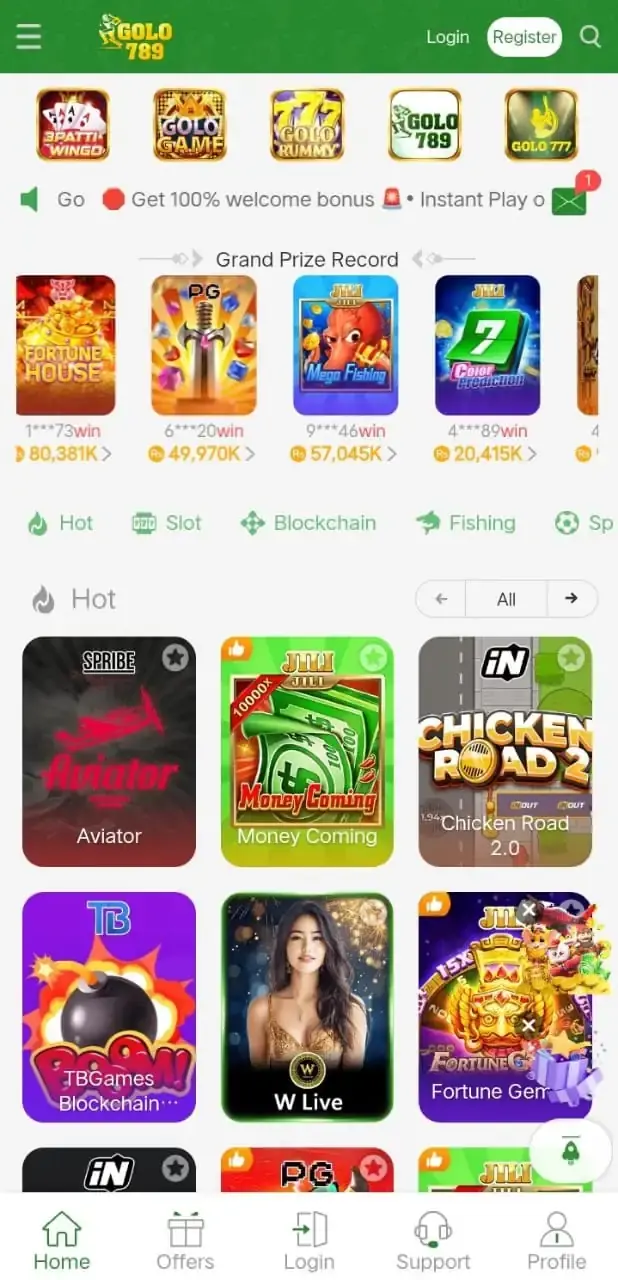Switch to the Offers tab
This screenshot has height=1280, width=618.
click(185, 1242)
